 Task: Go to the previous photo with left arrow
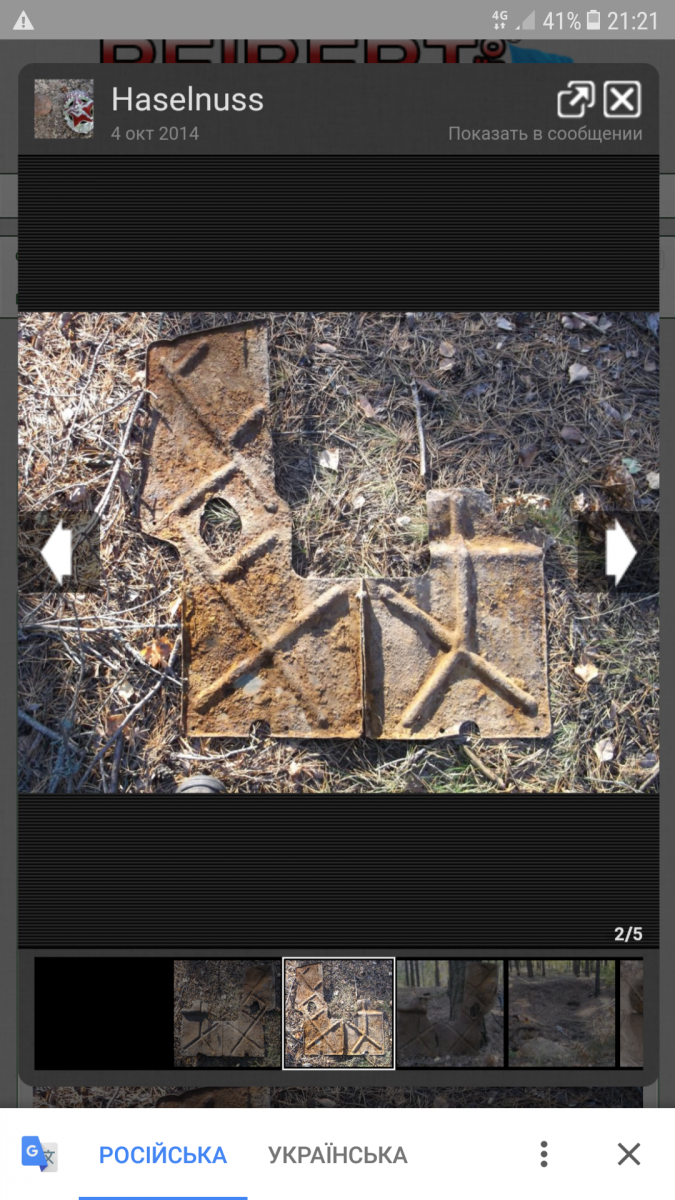(57, 553)
